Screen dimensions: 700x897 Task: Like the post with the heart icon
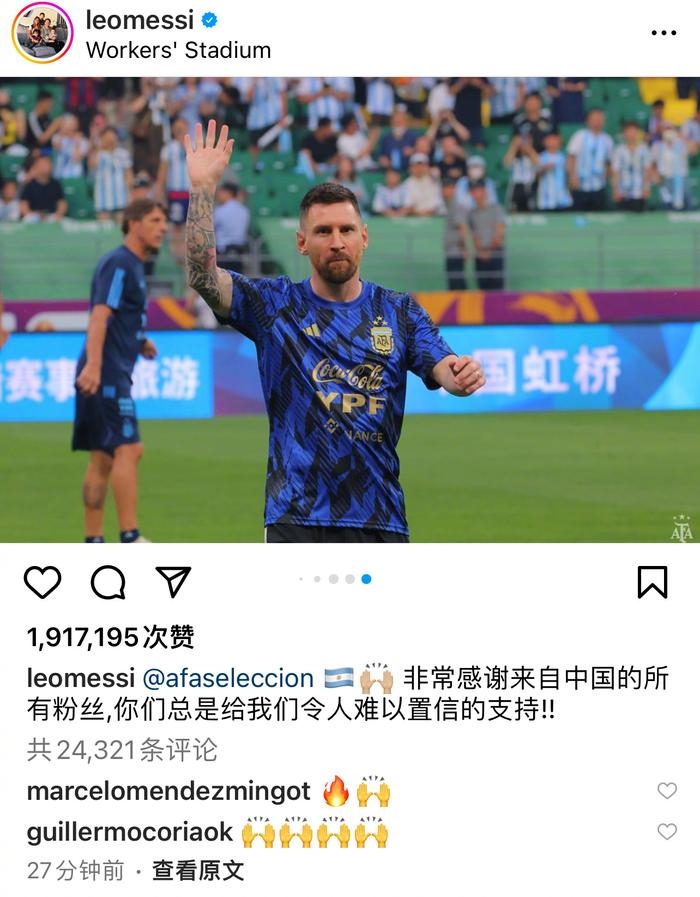coord(42,581)
